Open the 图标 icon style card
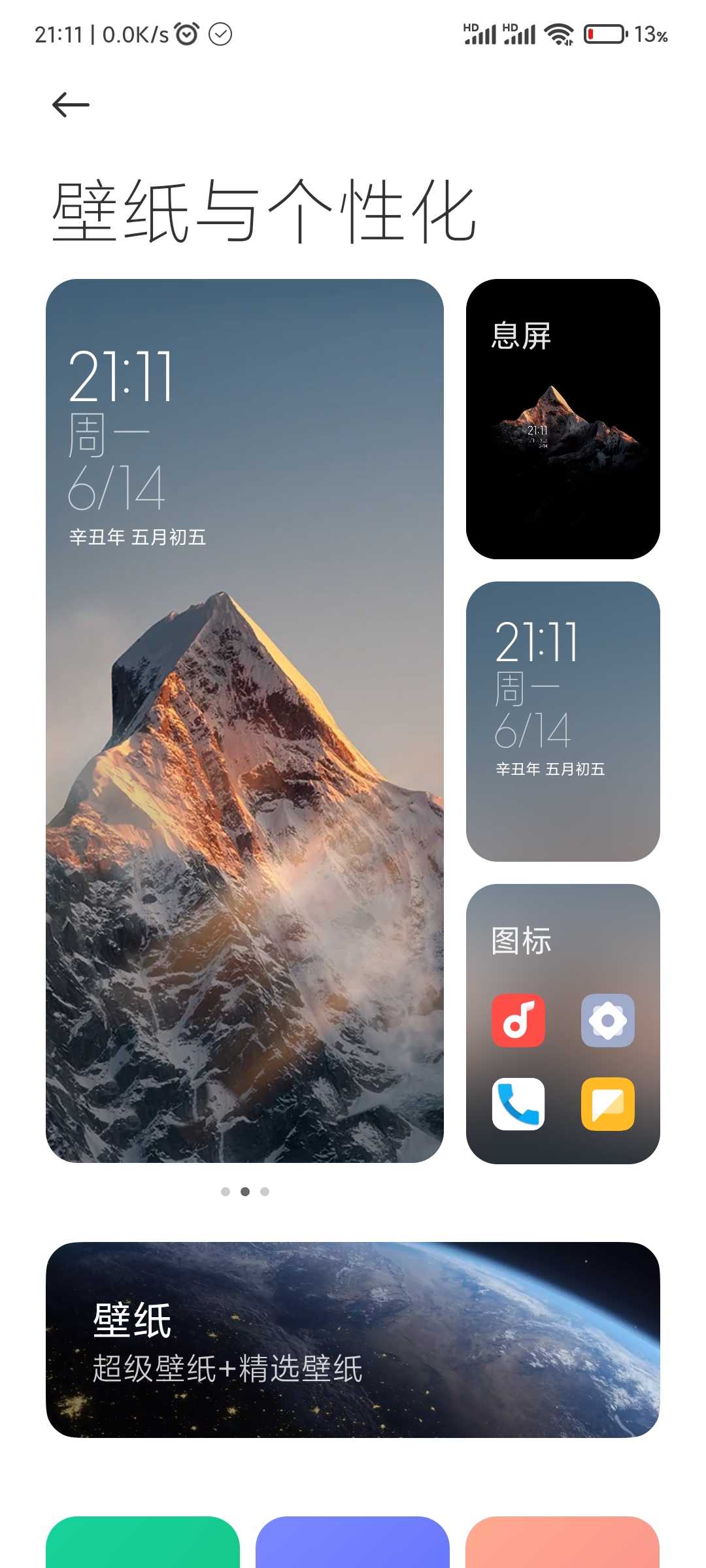 [x=563, y=1024]
